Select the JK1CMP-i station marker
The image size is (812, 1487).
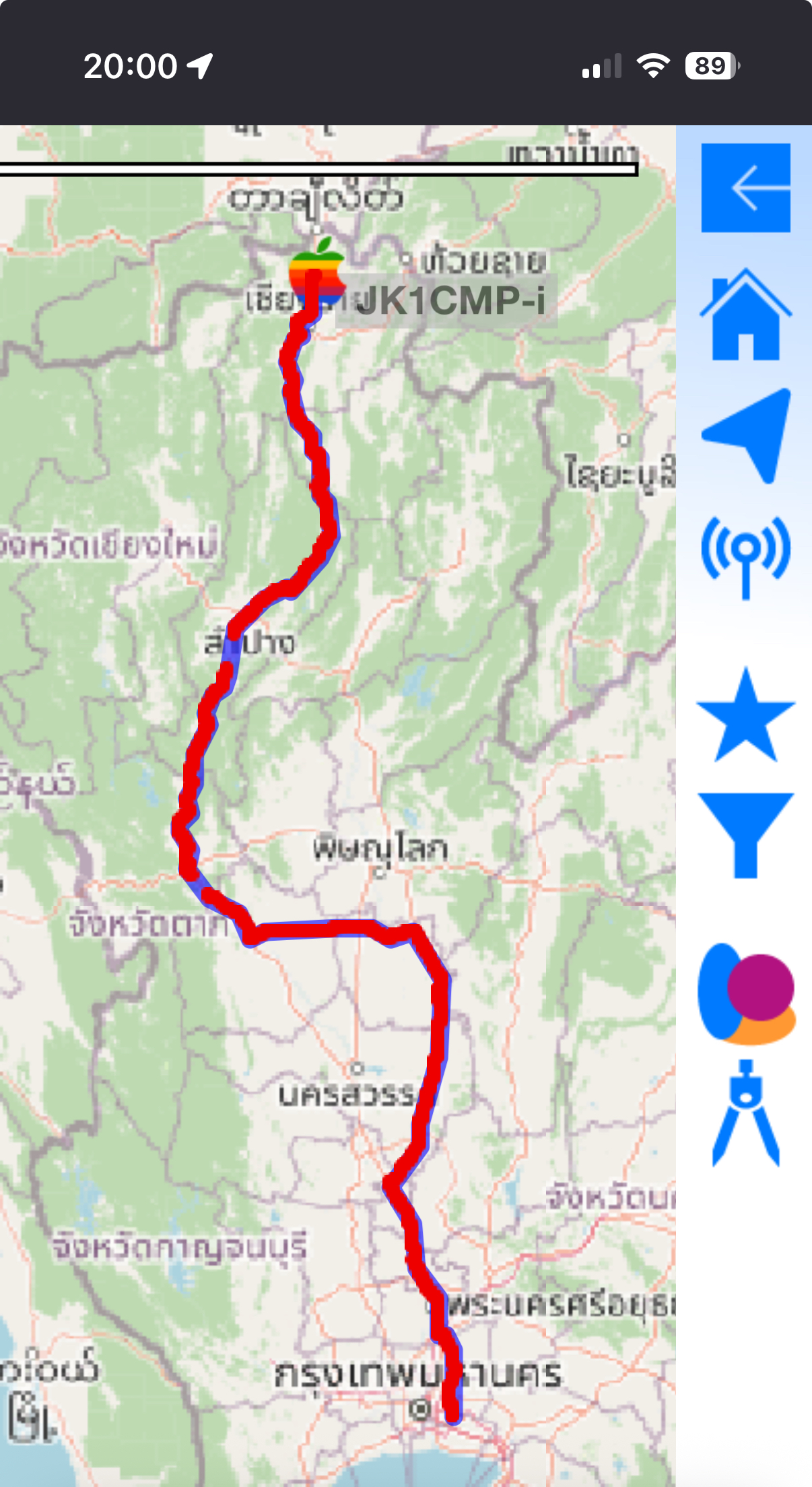pos(316,275)
